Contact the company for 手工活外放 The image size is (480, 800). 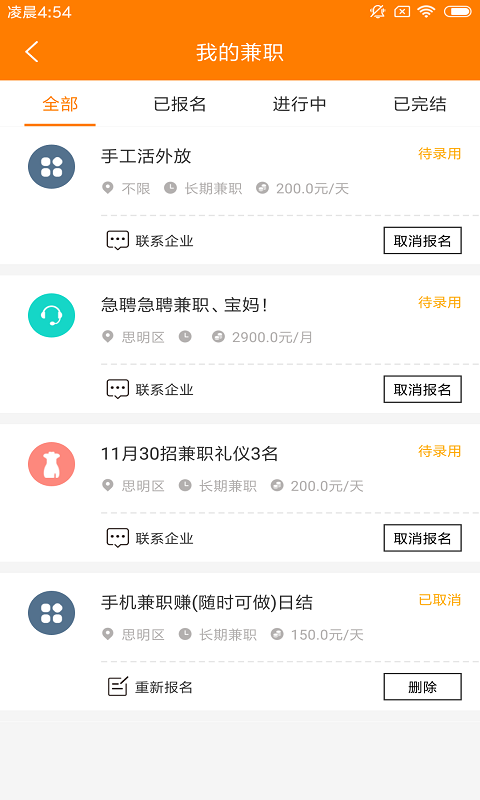(x=149, y=241)
